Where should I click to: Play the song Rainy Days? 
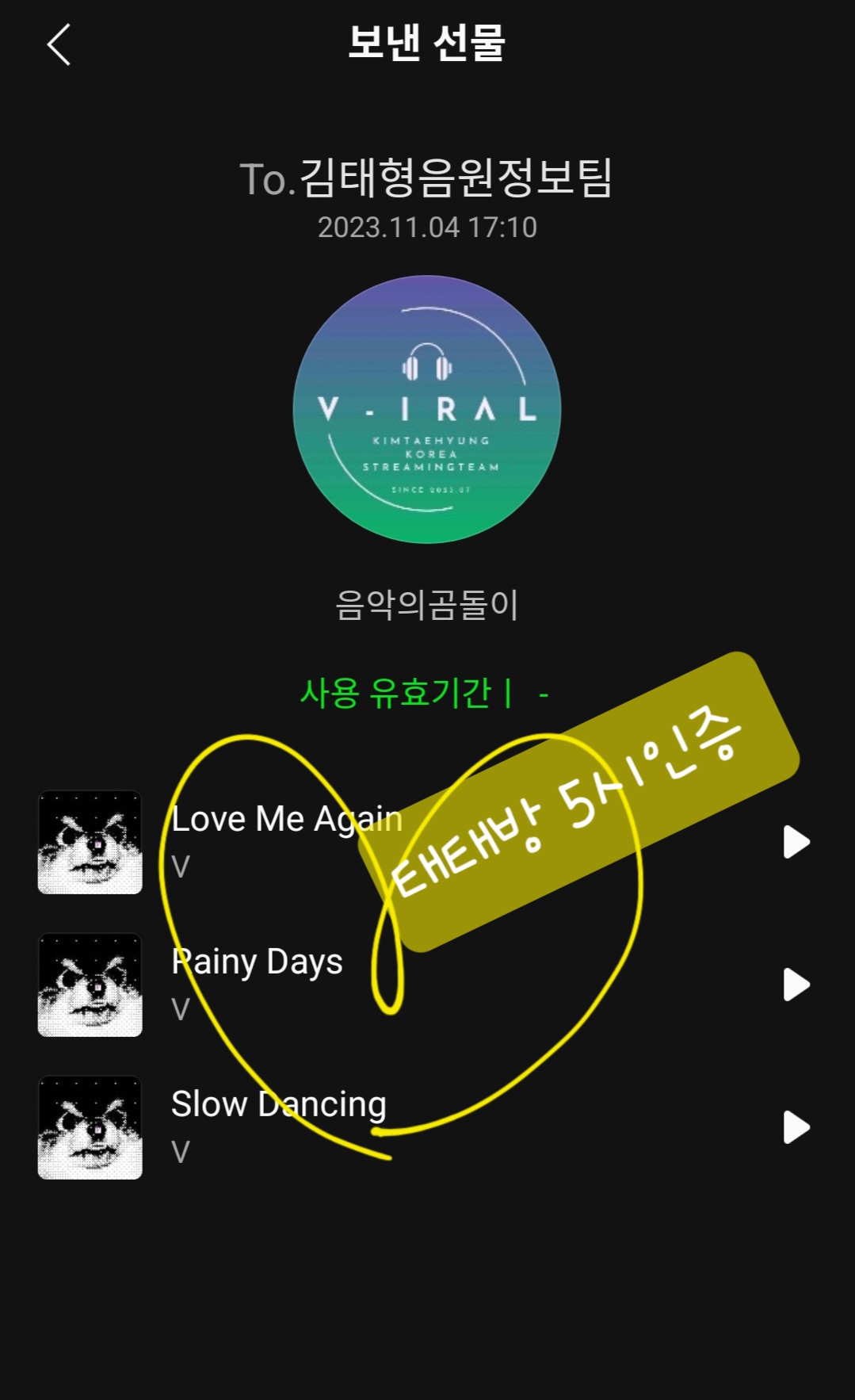(796, 985)
